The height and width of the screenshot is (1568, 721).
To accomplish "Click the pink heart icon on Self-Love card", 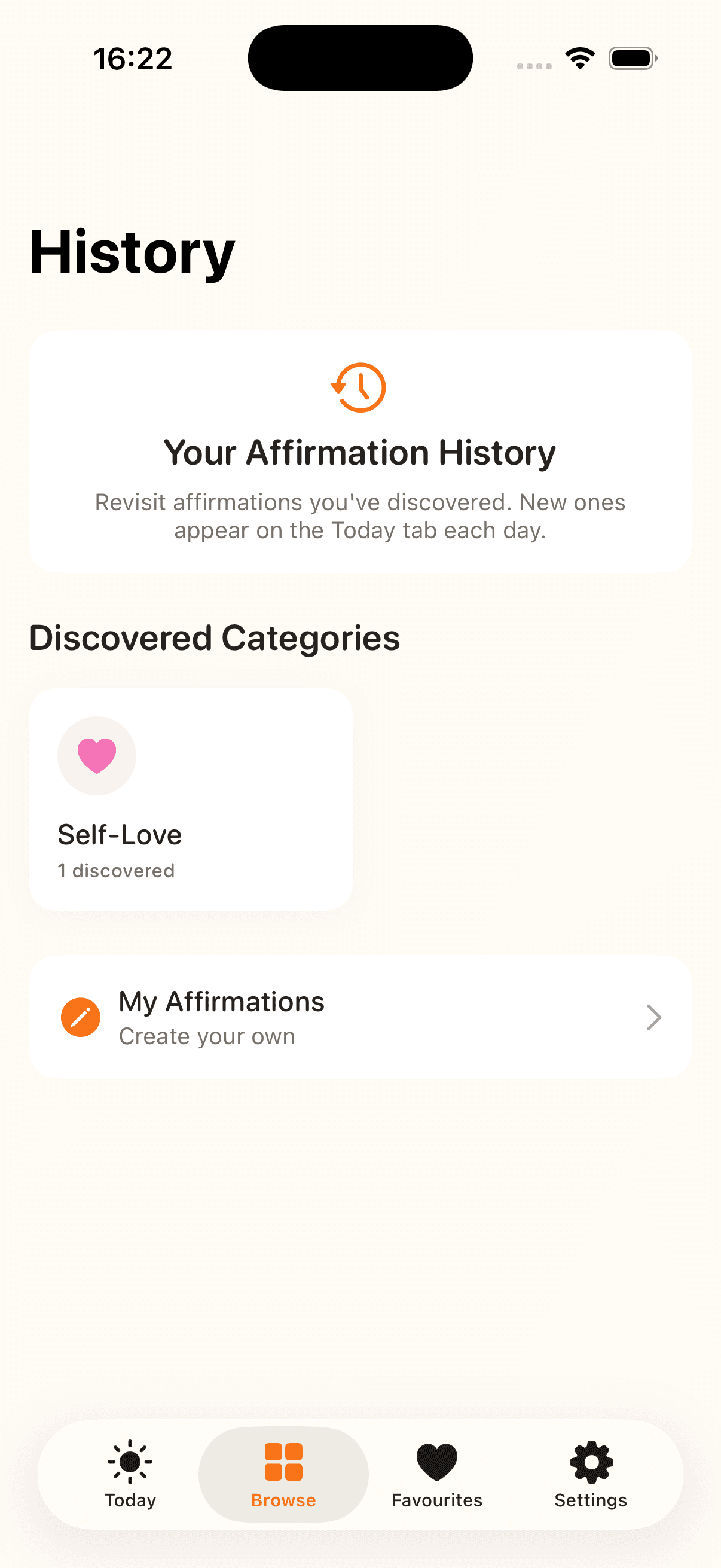I will [97, 755].
